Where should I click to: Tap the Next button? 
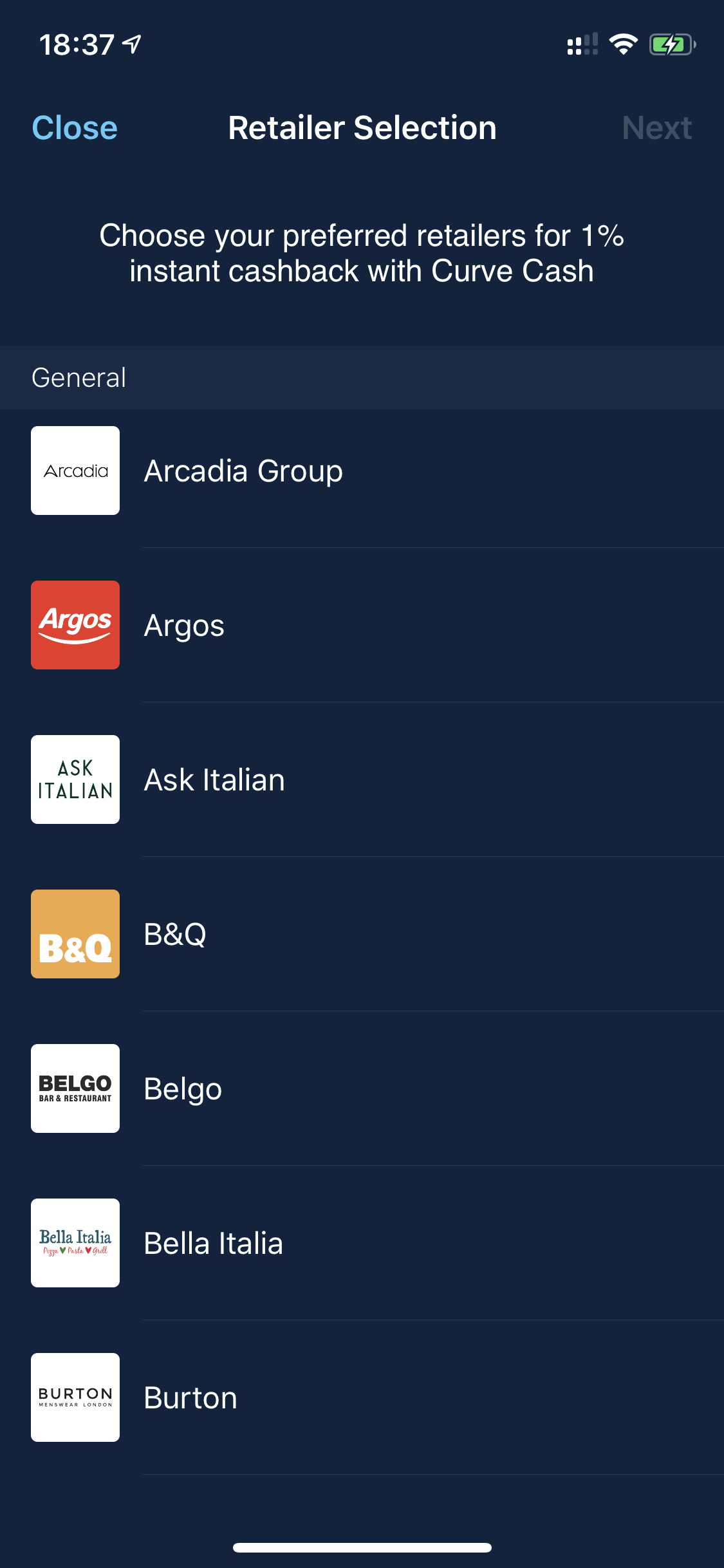(x=656, y=127)
